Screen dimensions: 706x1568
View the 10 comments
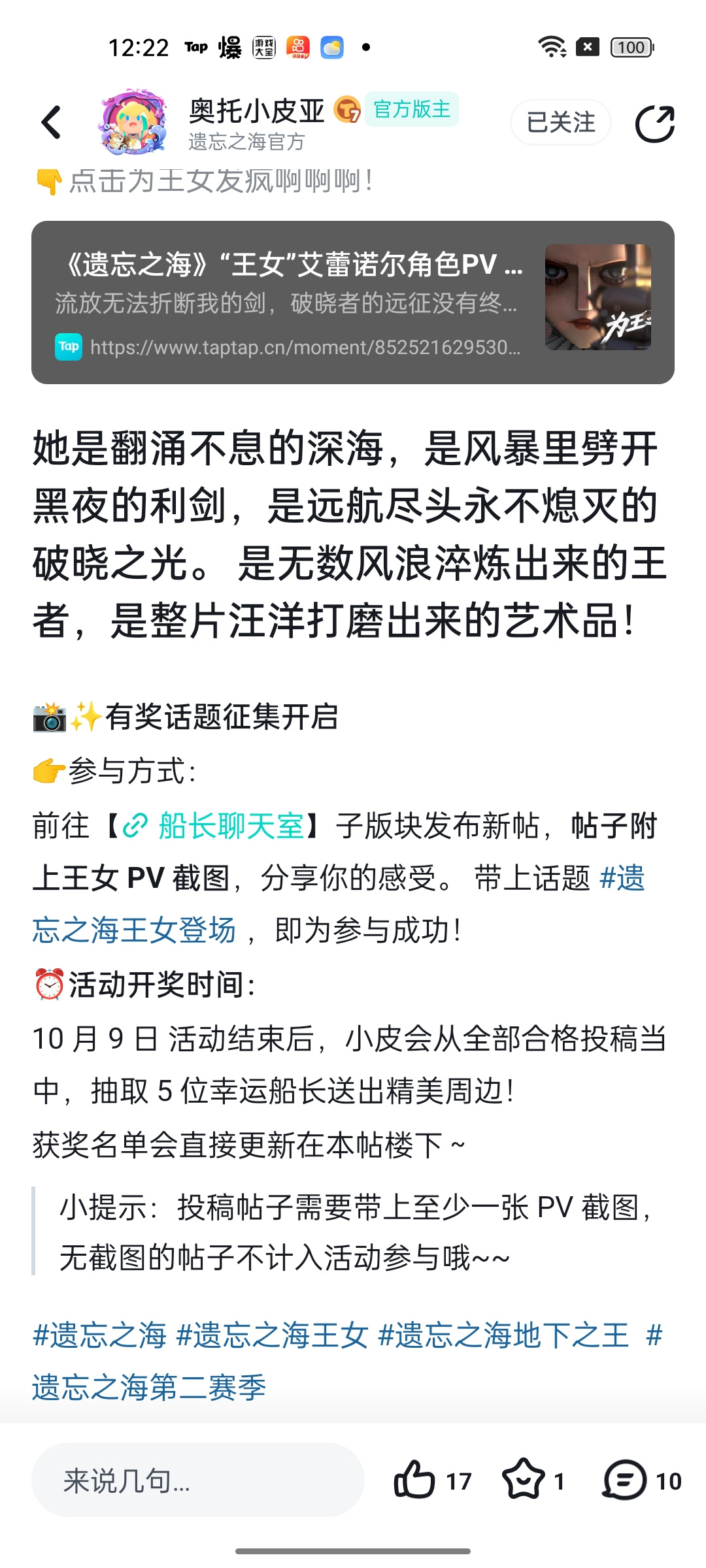point(642,1480)
